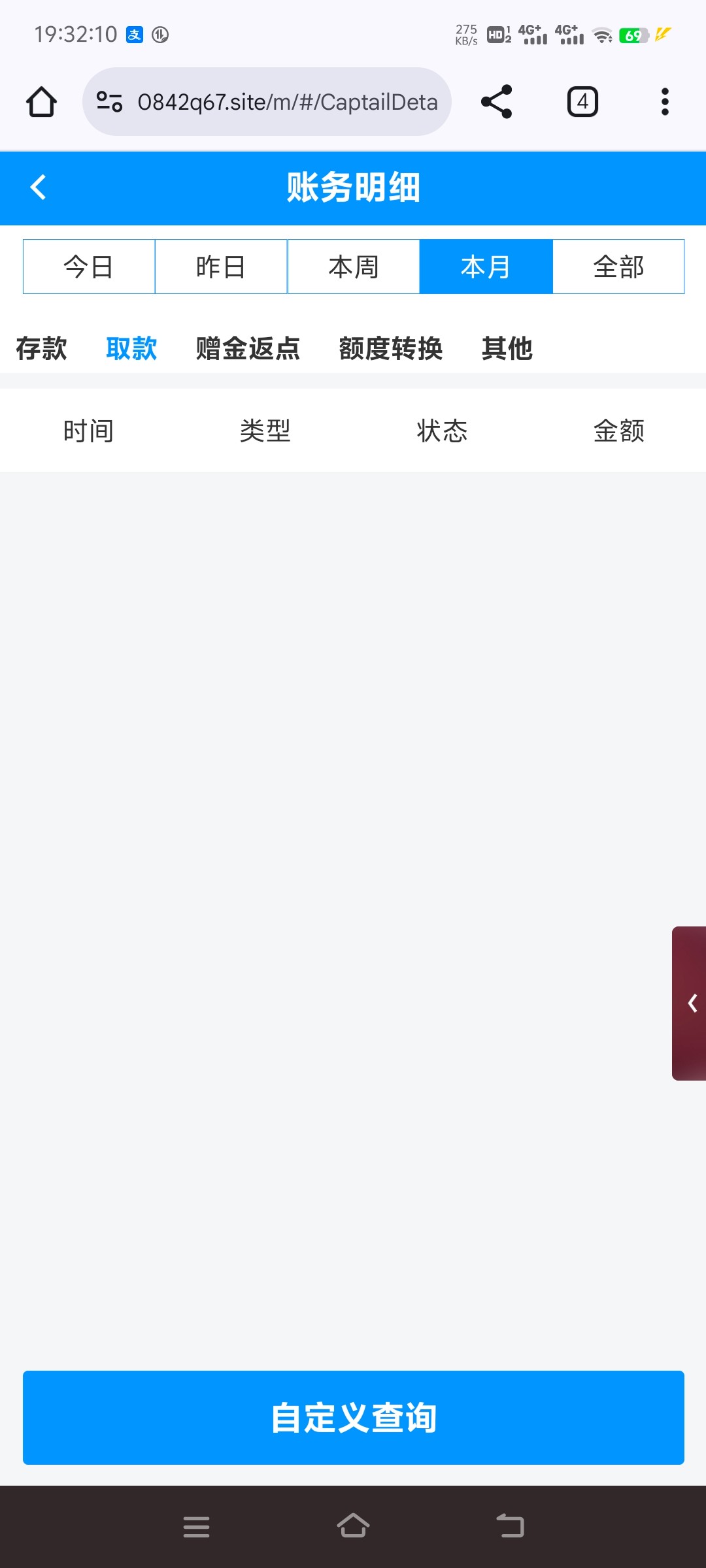Expand the floating side panel arrow

(692, 1003)
